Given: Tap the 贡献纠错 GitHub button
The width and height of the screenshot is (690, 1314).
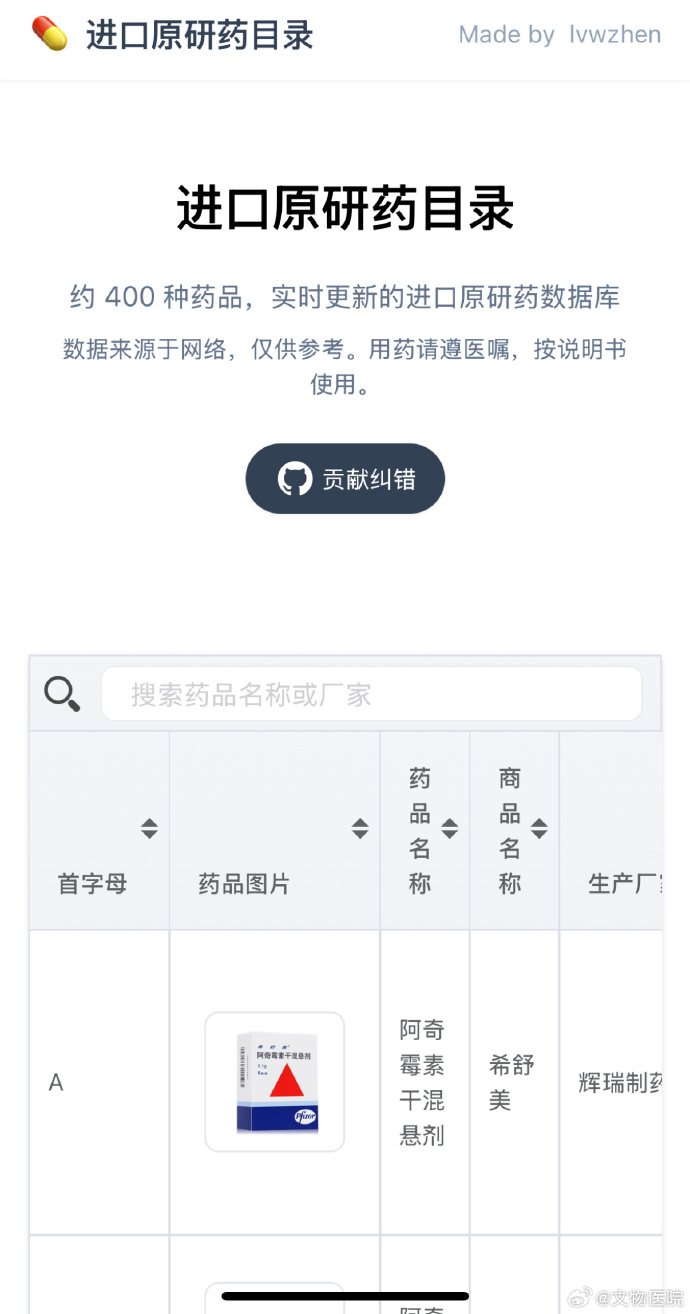Looking at the screenshot, I should pos(345,479).
